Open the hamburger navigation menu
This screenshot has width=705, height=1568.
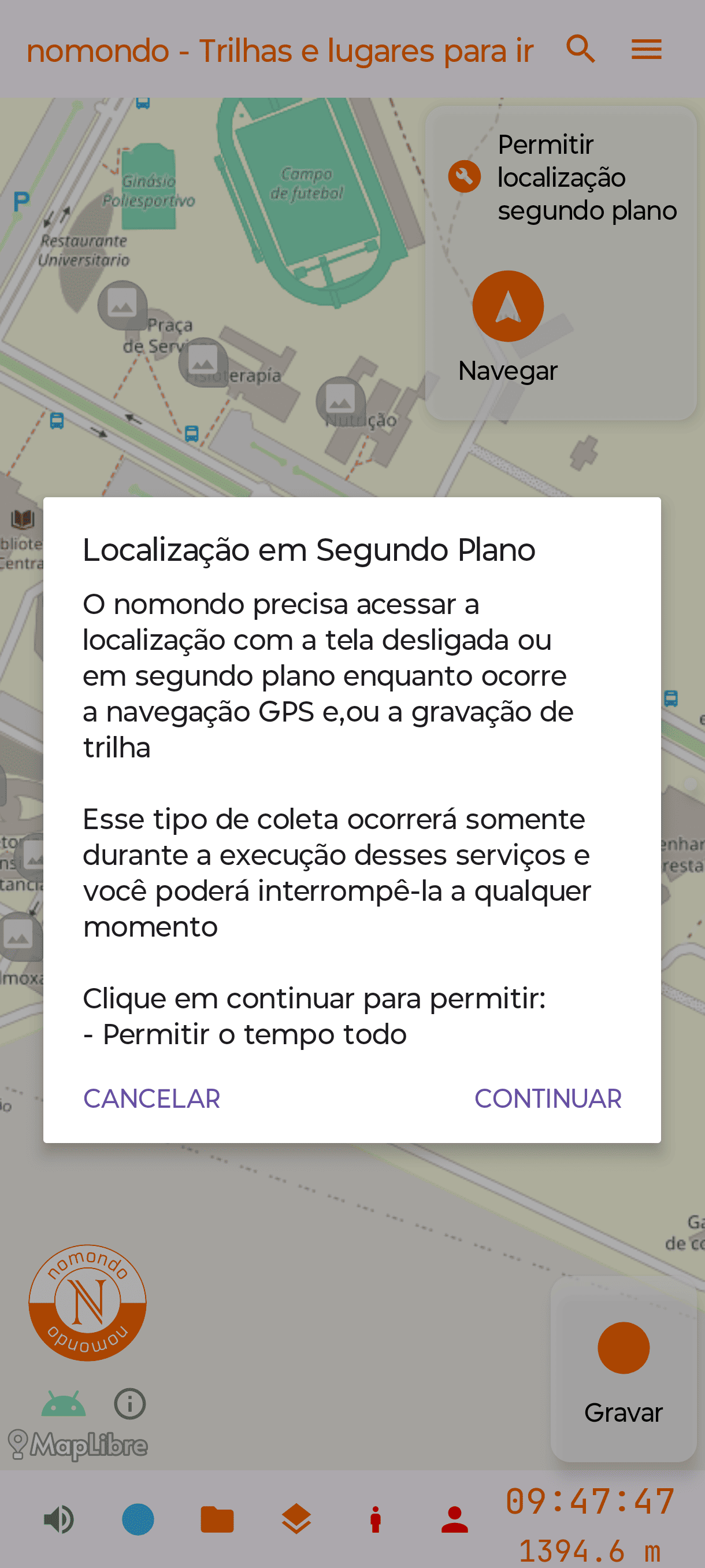click(x=645, y=48)
